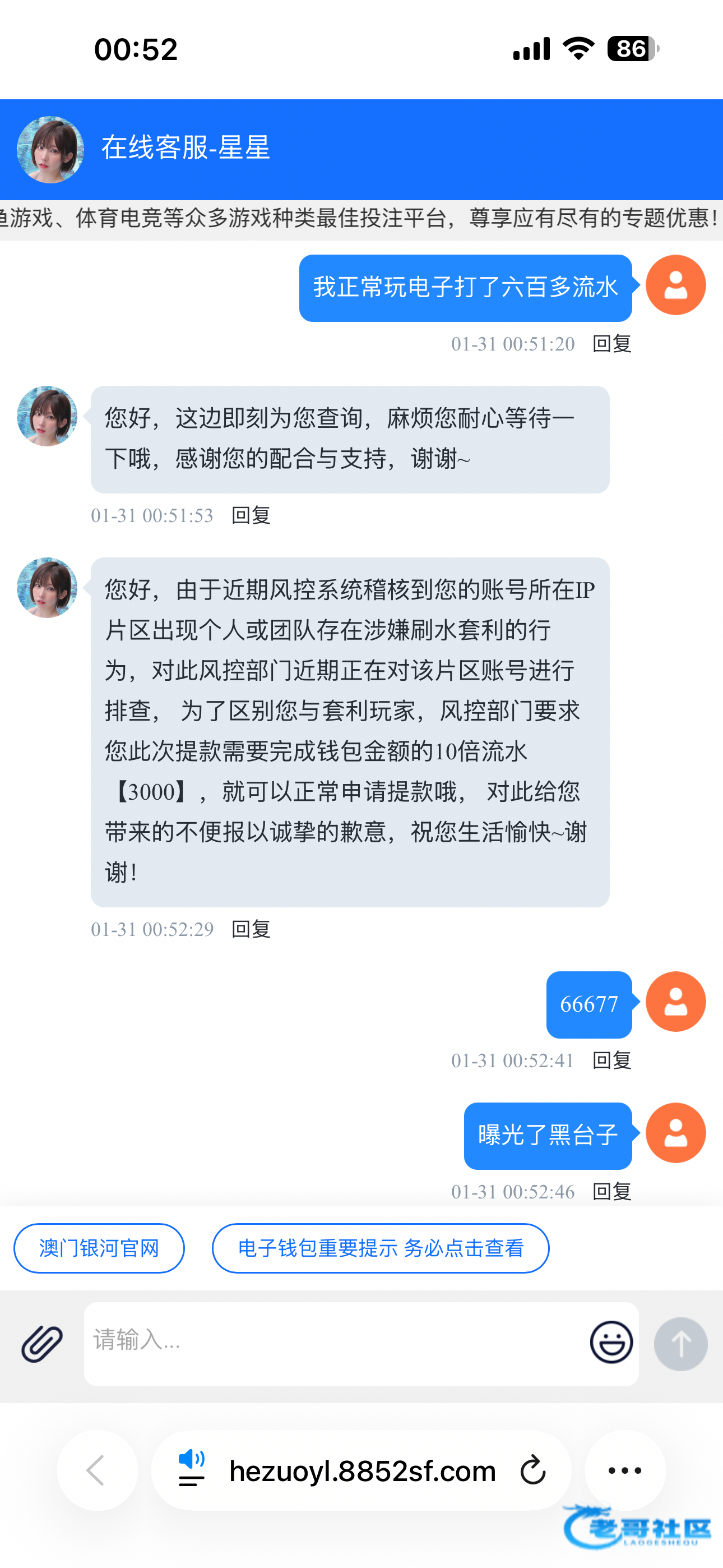Open the 澳门银河官网 quick link
The width and height of the screenshot is (723, 1568).
pyautogui.click(x=99, y=1248)
